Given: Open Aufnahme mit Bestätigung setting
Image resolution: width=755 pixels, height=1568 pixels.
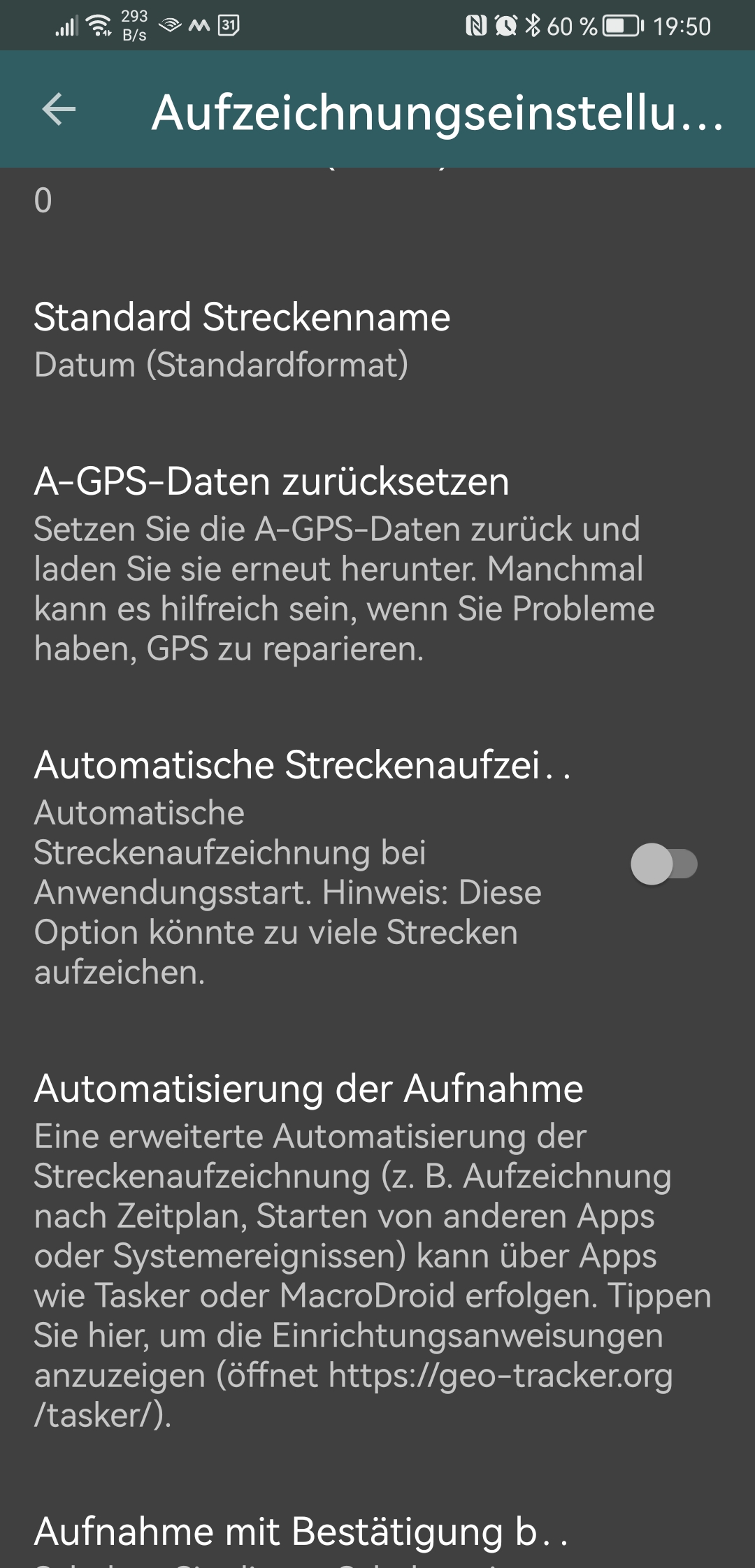Looking at the screenshot, I should [x=301, y=1534].
